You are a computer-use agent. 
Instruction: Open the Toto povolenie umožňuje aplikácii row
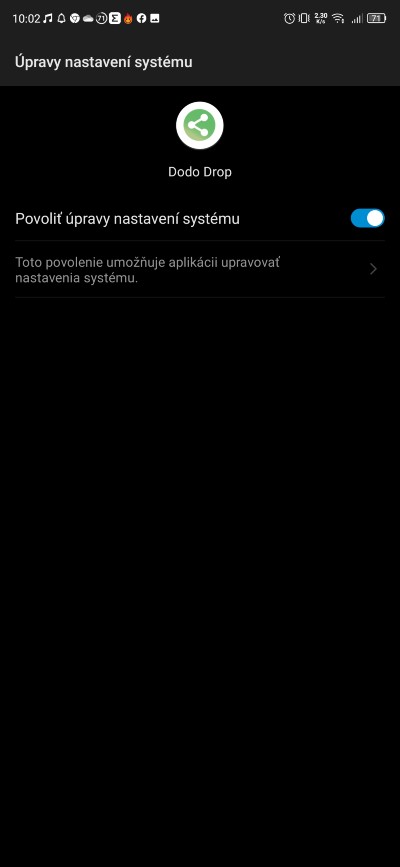(x=200, y=269)
